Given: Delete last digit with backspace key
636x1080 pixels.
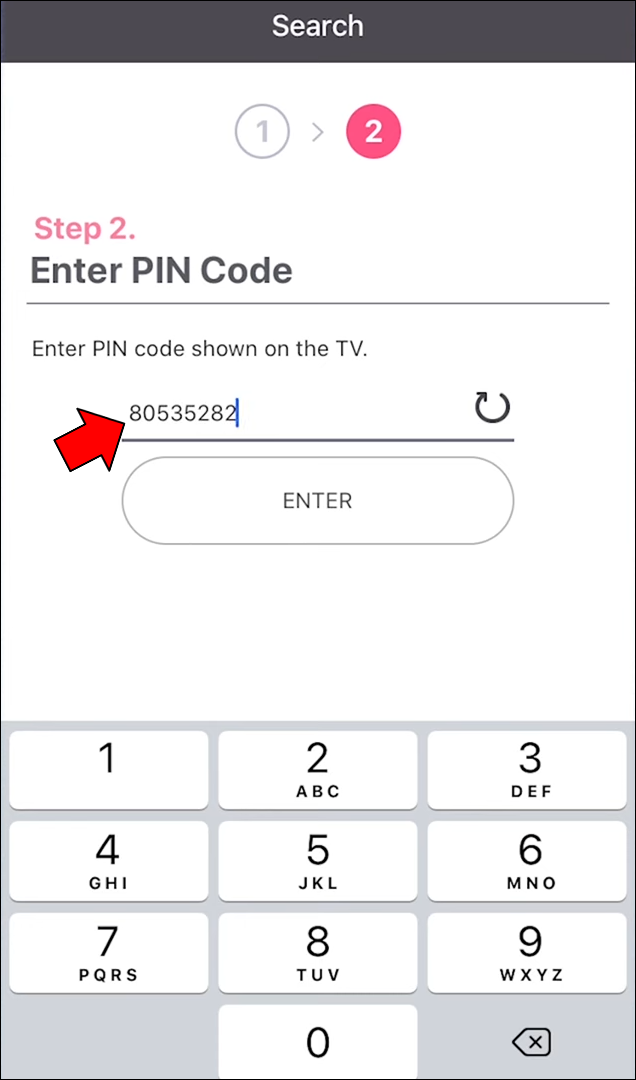Looking at the screenshot, I should [530, 1043].
